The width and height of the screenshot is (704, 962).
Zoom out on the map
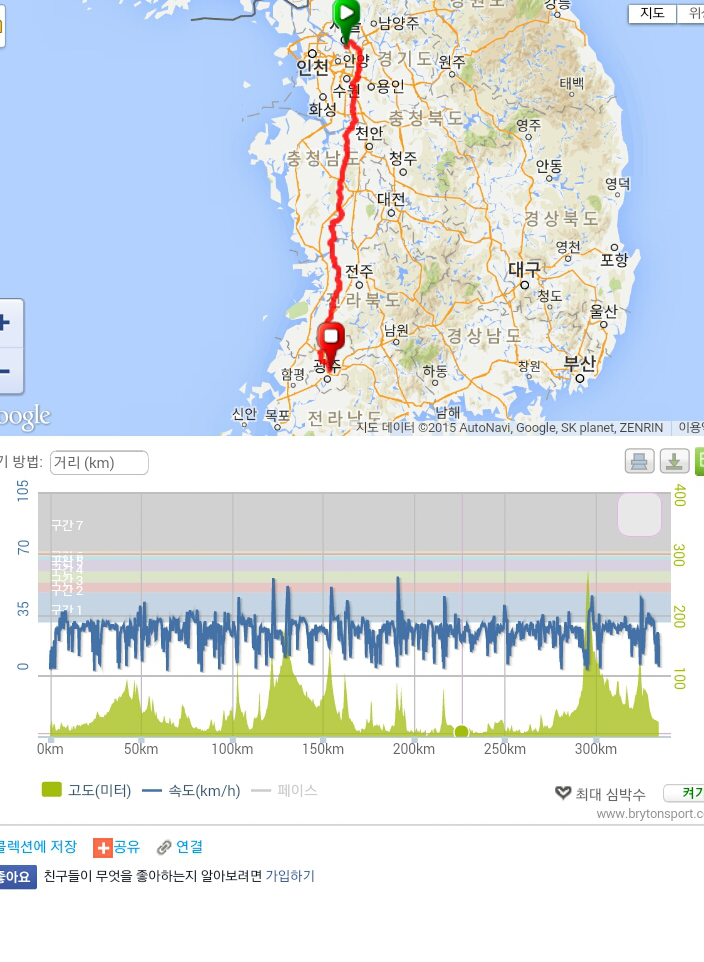pyautogui.click(x=6, y=371)
